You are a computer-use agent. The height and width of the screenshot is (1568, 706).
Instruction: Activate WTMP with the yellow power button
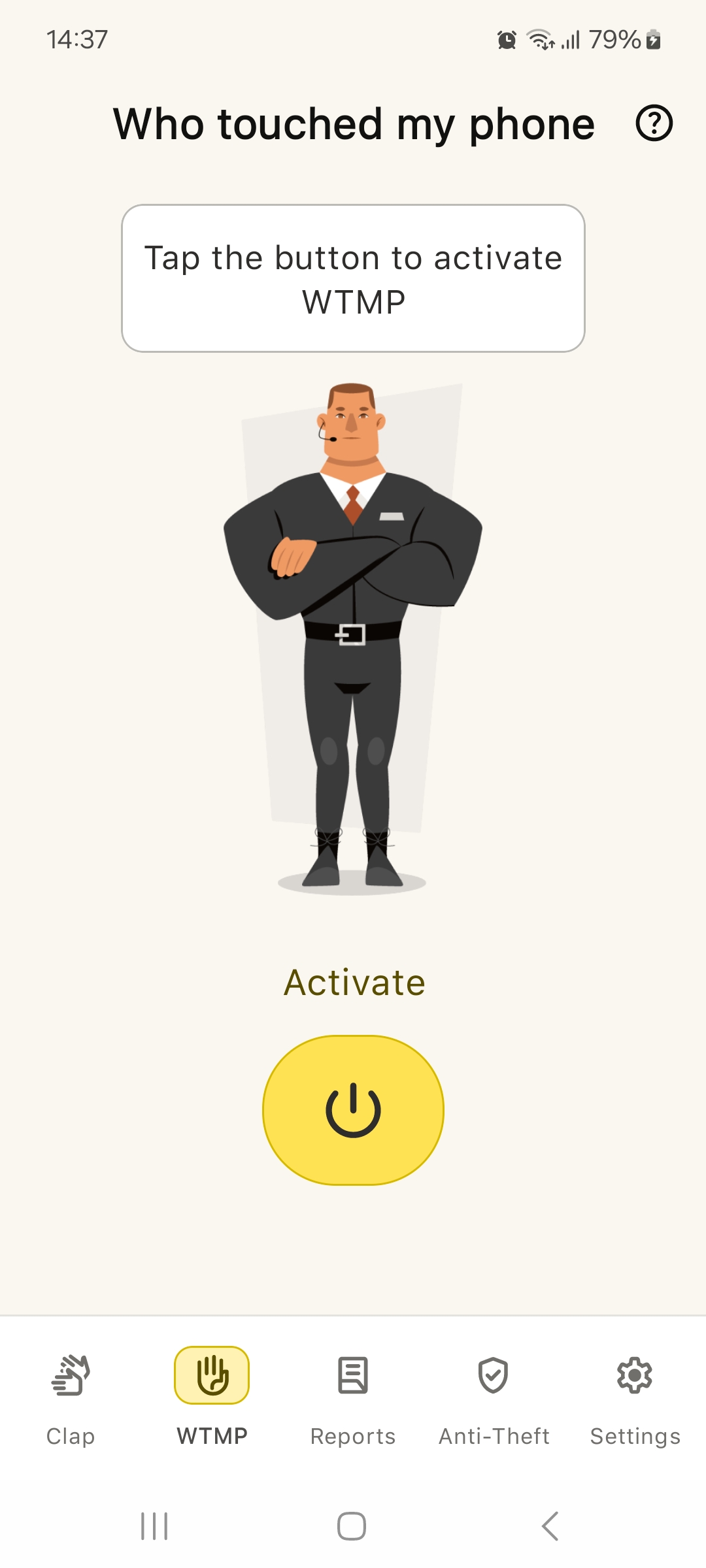click(353, 1109)
